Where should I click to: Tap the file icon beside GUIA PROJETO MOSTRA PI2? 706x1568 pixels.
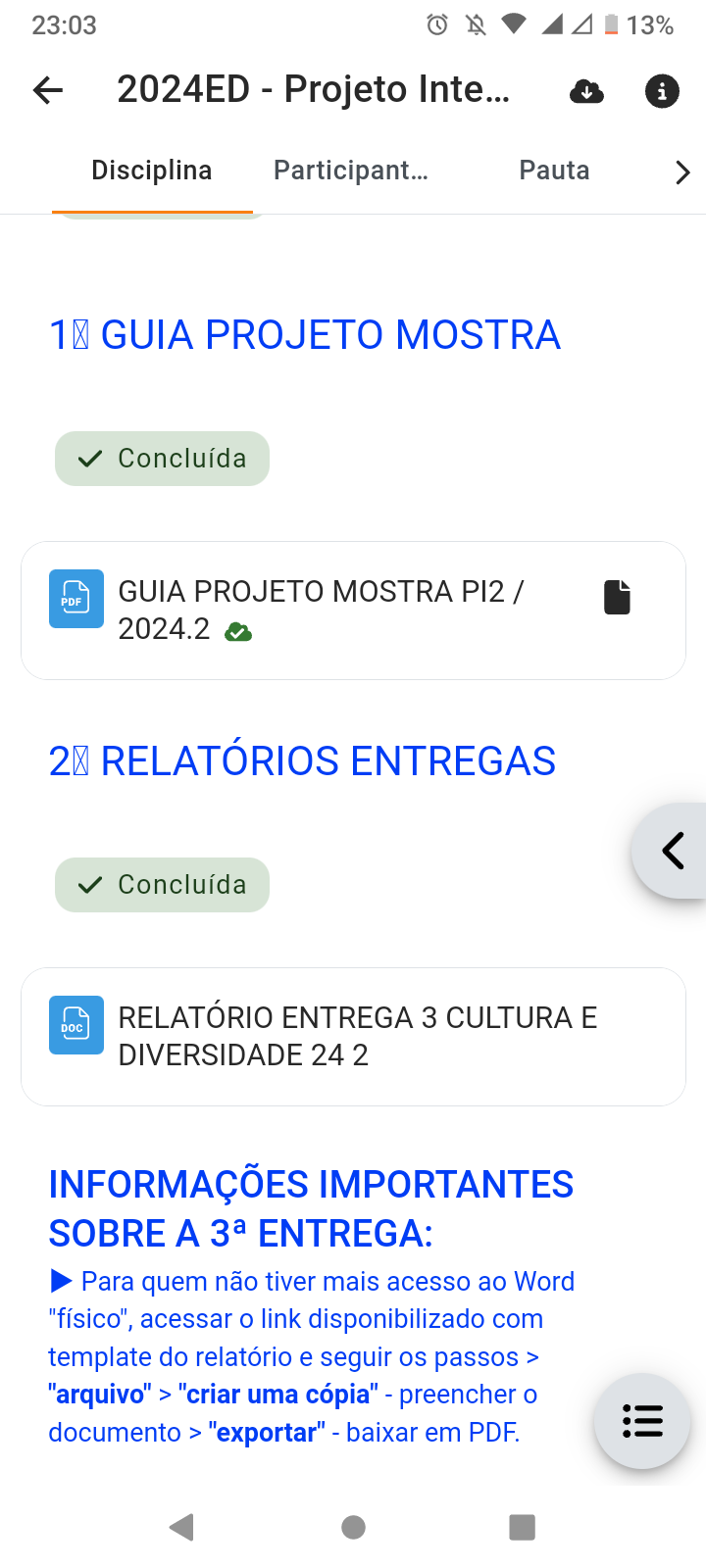617,597
